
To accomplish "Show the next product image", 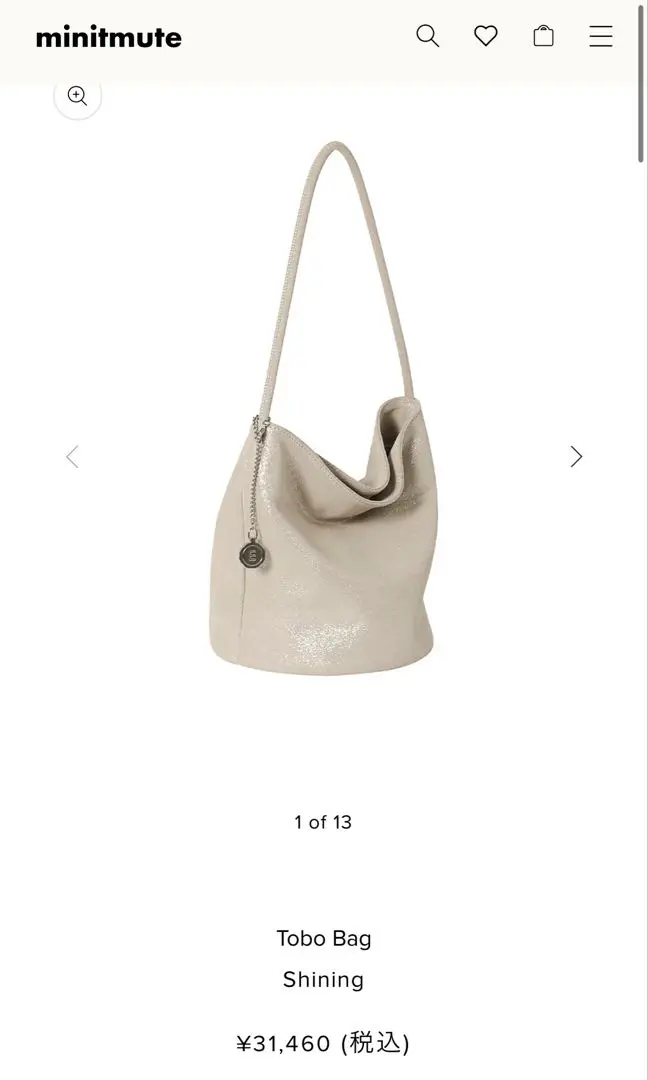I will coord(576,457).
